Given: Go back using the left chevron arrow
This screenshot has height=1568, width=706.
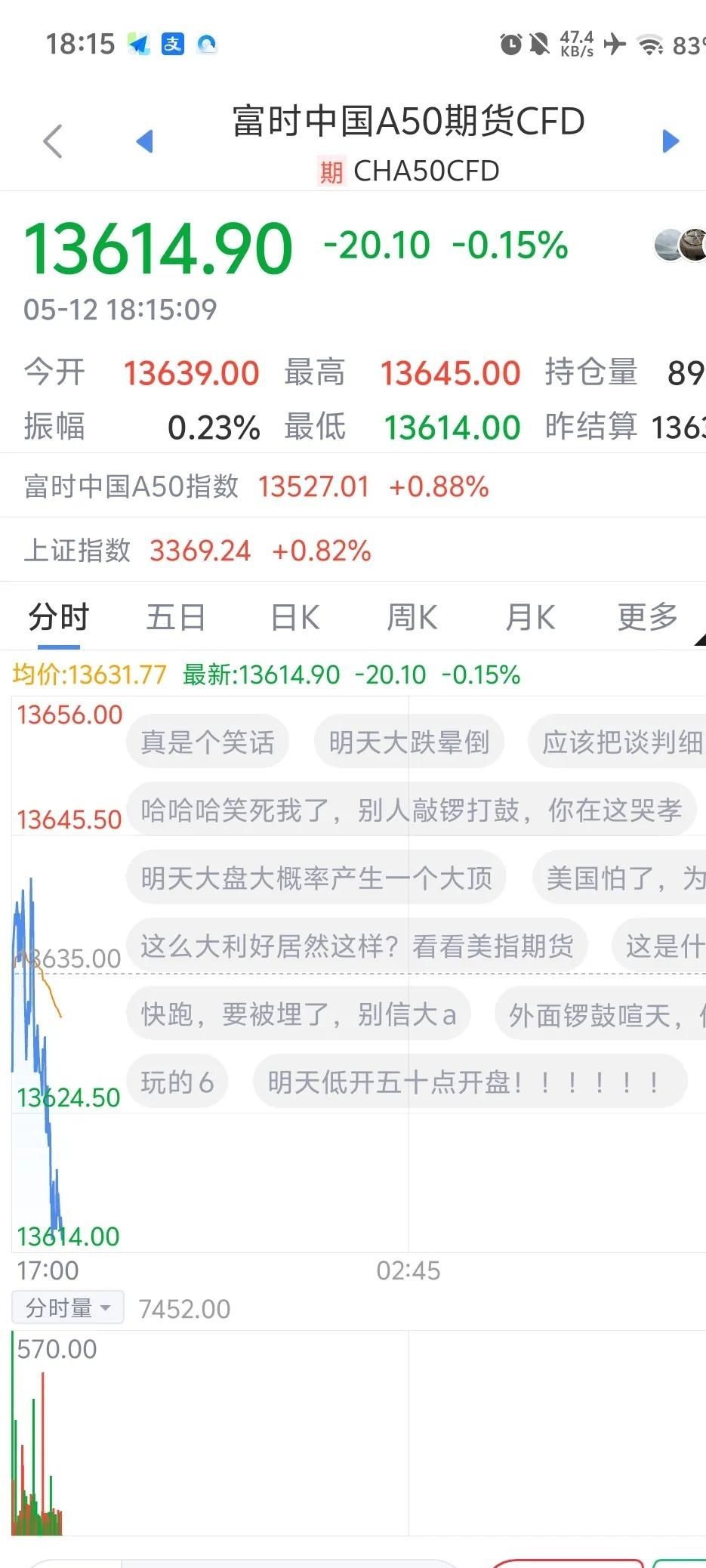Looking at the screenshot, I should pos(51,140).
